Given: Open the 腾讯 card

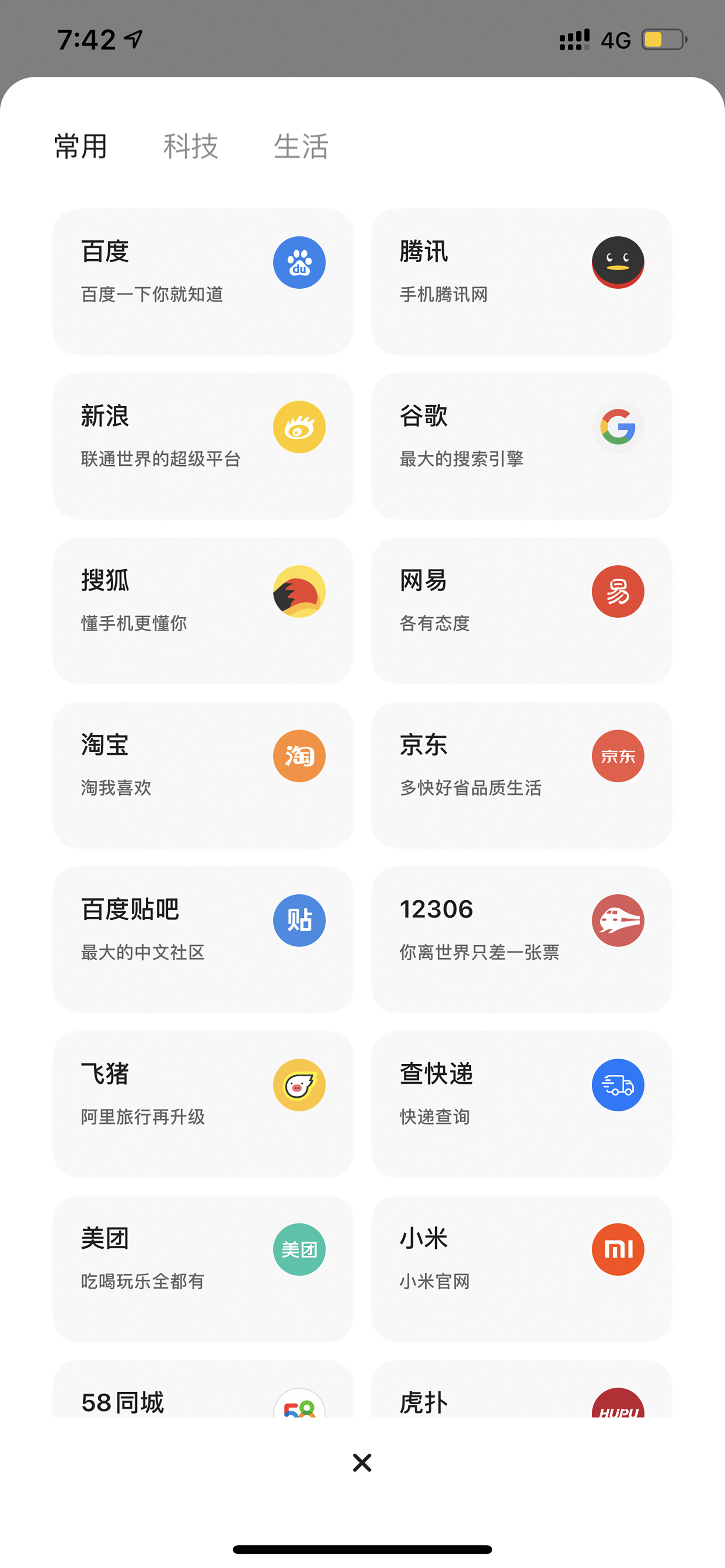Looking at the screenshot, I should point(521,282).
